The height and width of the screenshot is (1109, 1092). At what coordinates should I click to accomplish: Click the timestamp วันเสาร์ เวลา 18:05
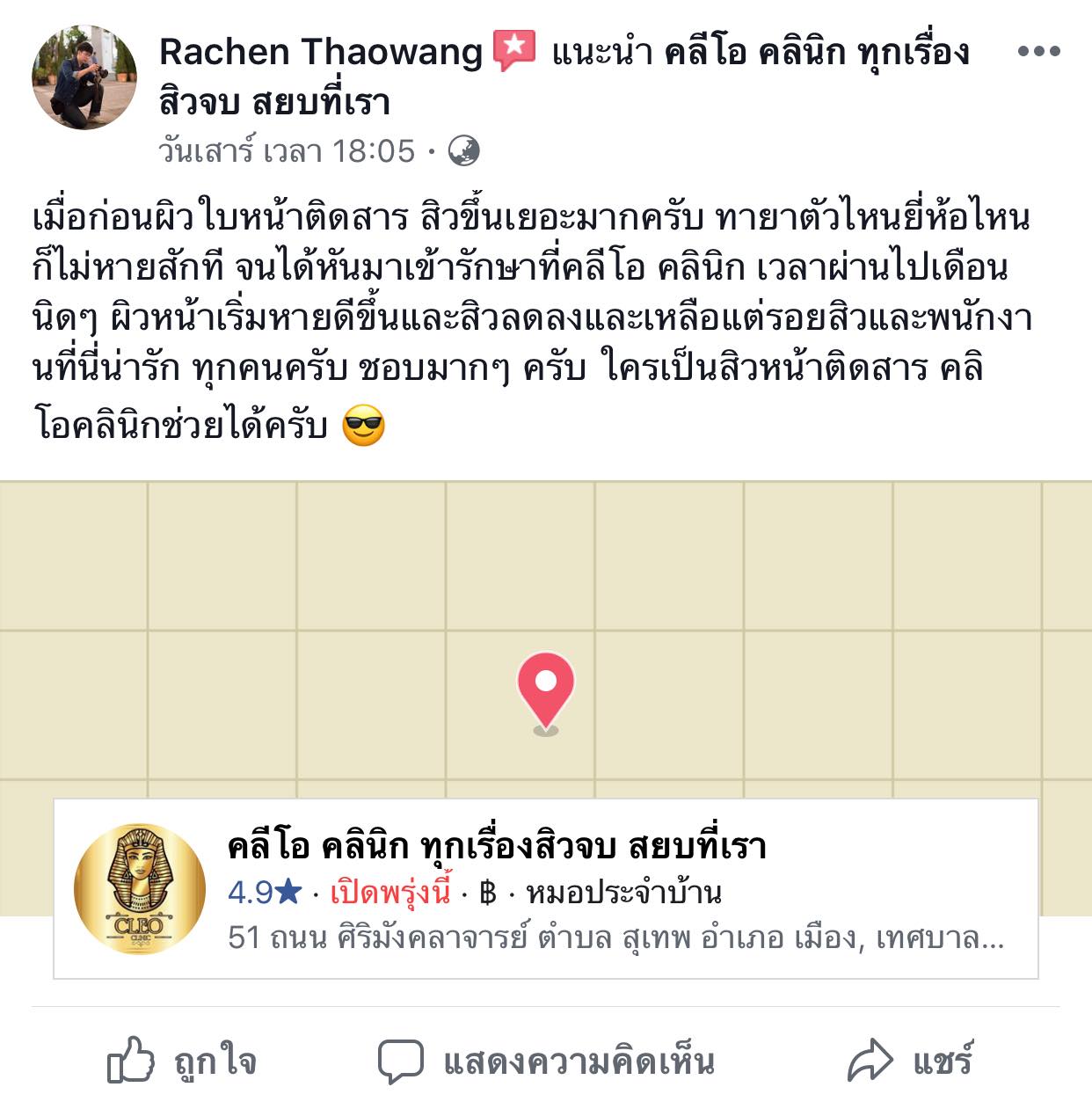[283, 149]
